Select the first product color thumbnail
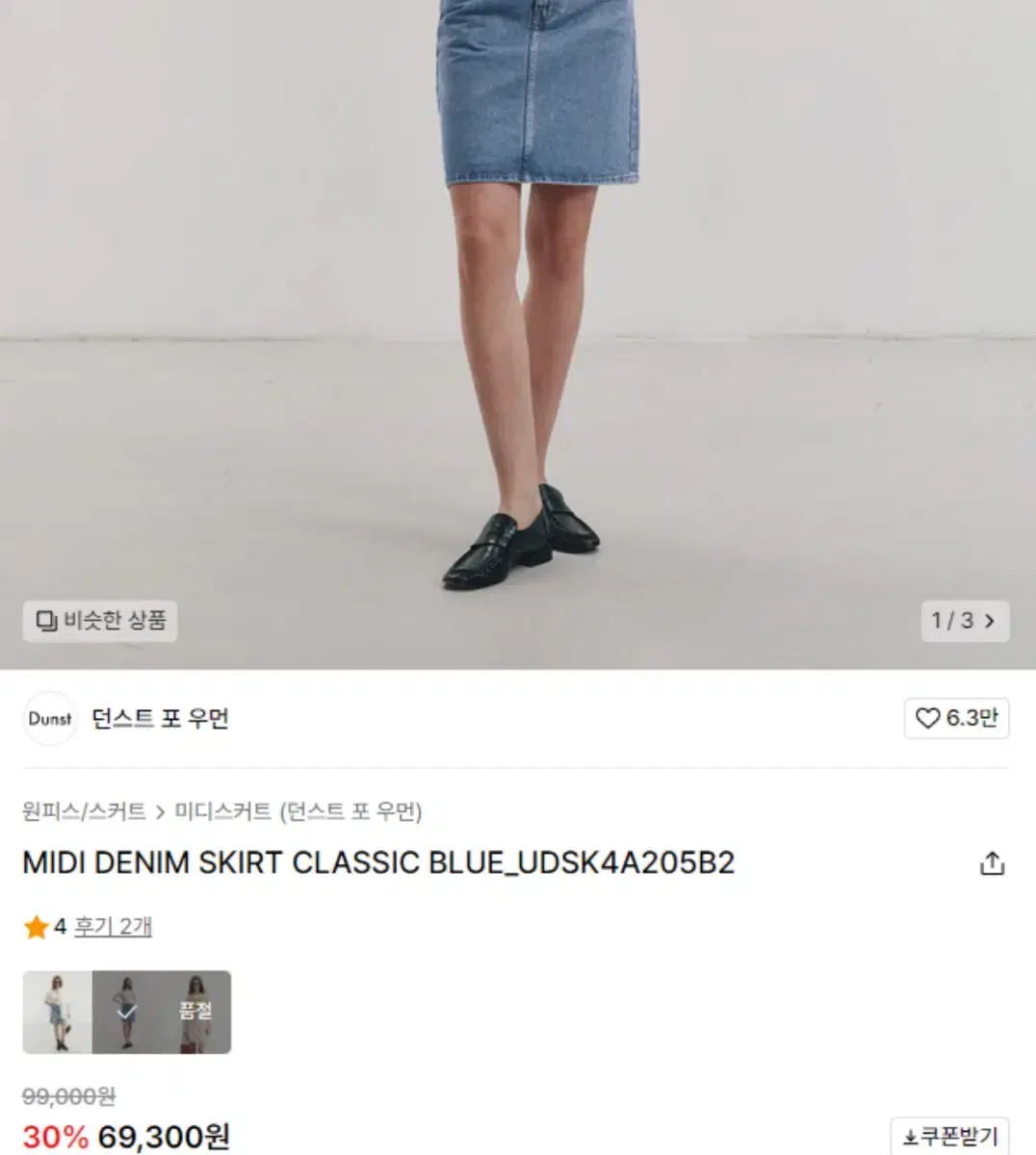Screen dimensions: 1036x1155 click(x=54, y=1014)
